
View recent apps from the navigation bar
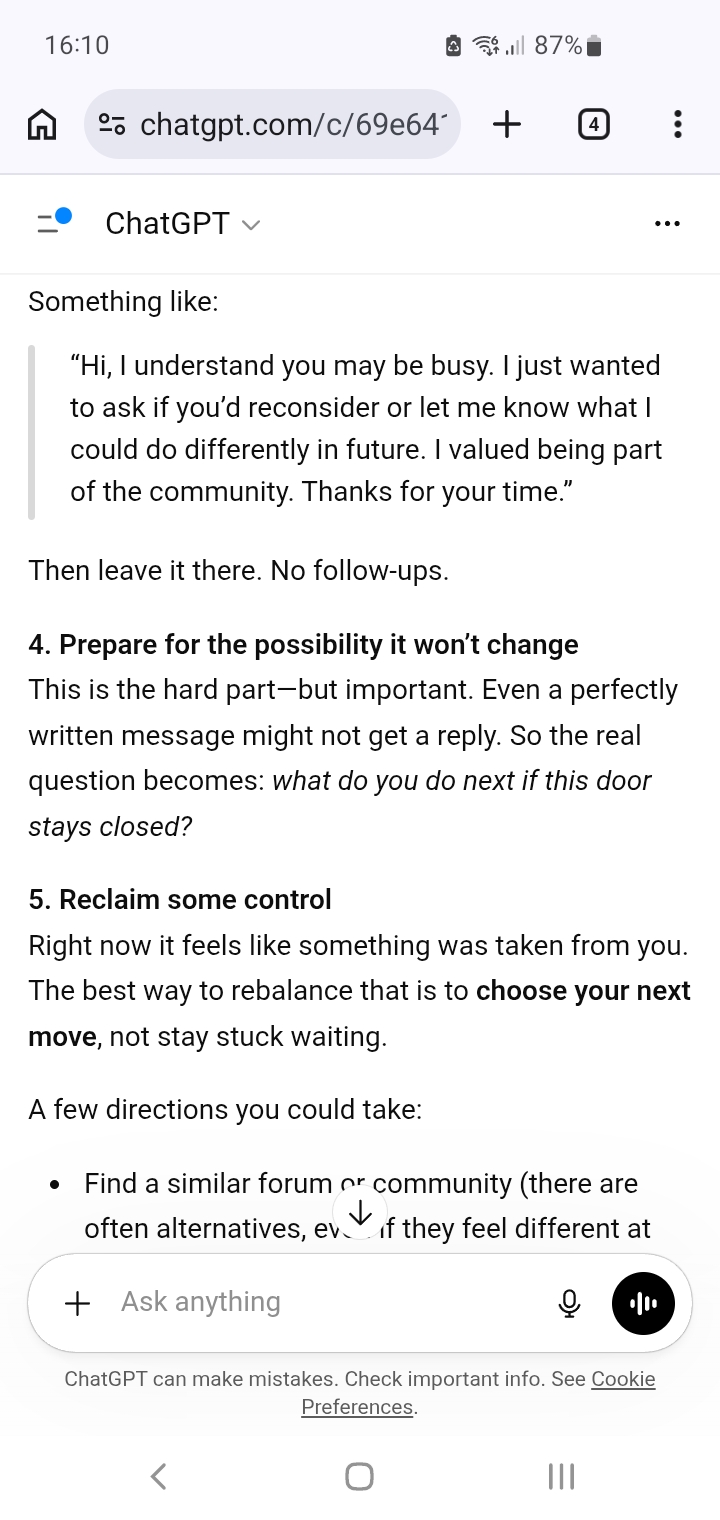561,1476
